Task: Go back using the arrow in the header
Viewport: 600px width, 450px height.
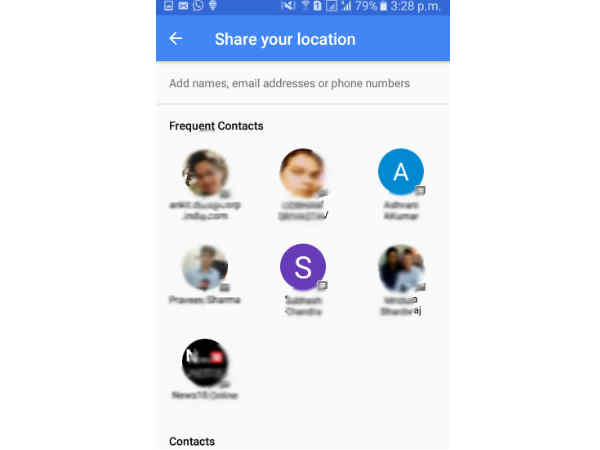Action: pyautogui.click(x=176, y=39)
